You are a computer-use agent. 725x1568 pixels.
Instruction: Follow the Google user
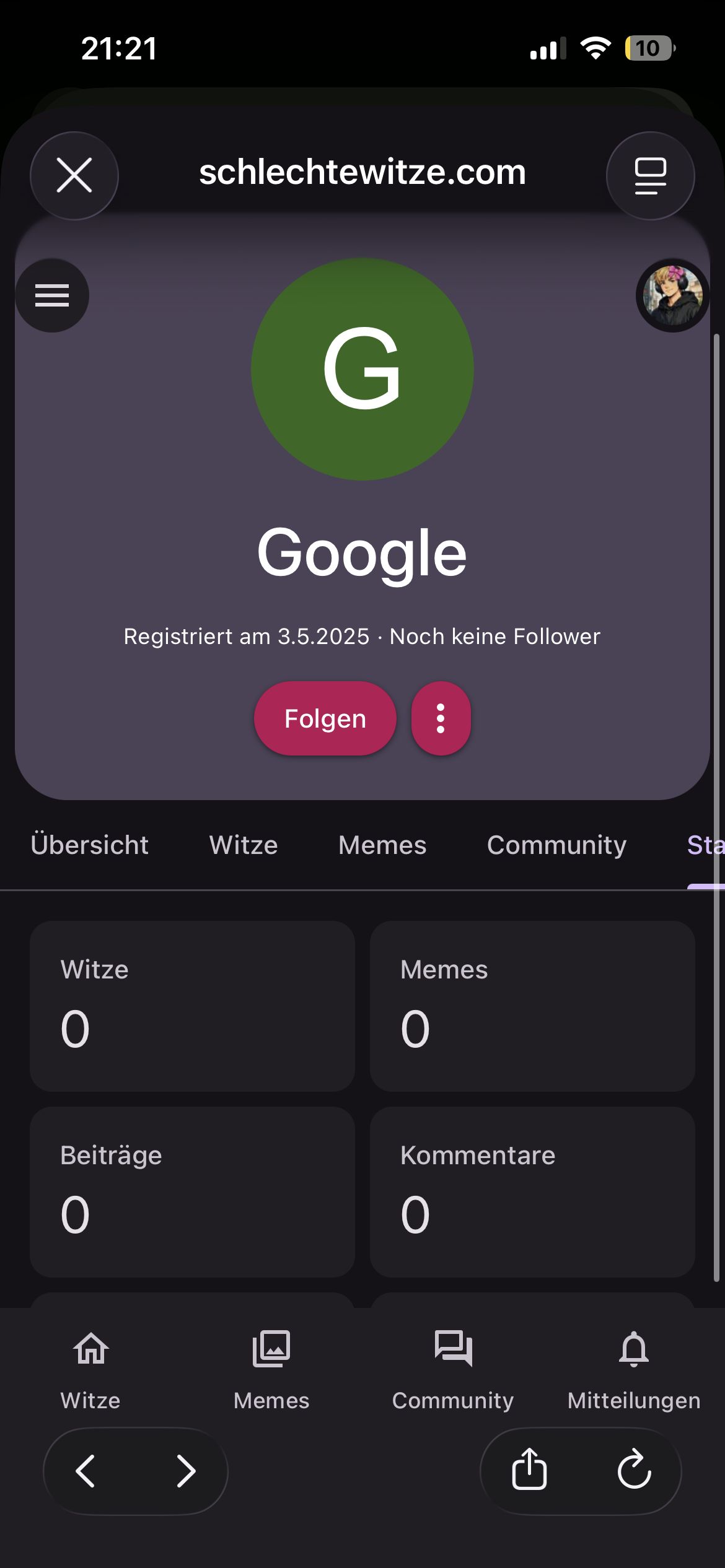coord(325,718)
